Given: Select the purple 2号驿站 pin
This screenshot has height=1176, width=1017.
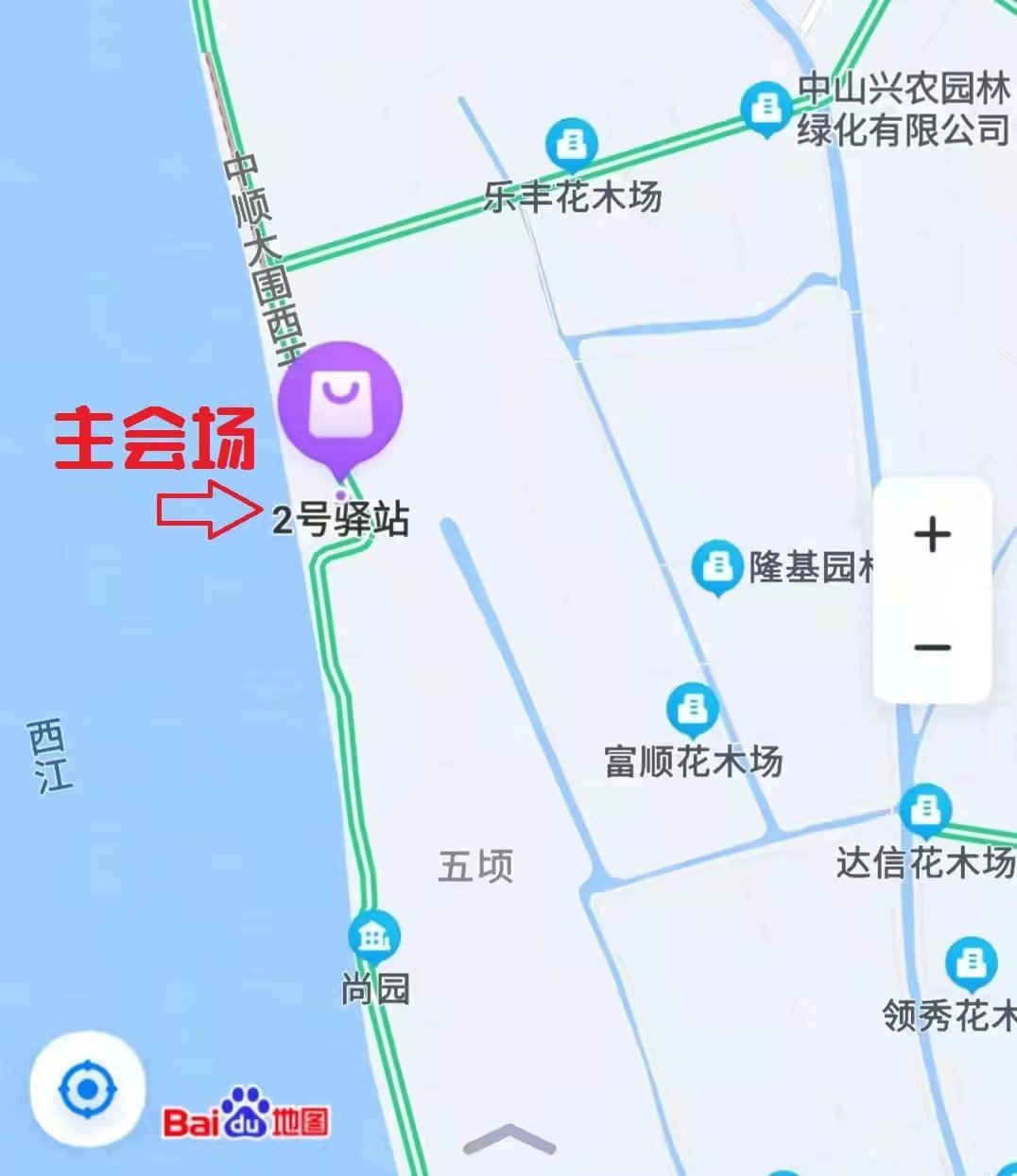Looking at the screenshot, I should point(340,405).
